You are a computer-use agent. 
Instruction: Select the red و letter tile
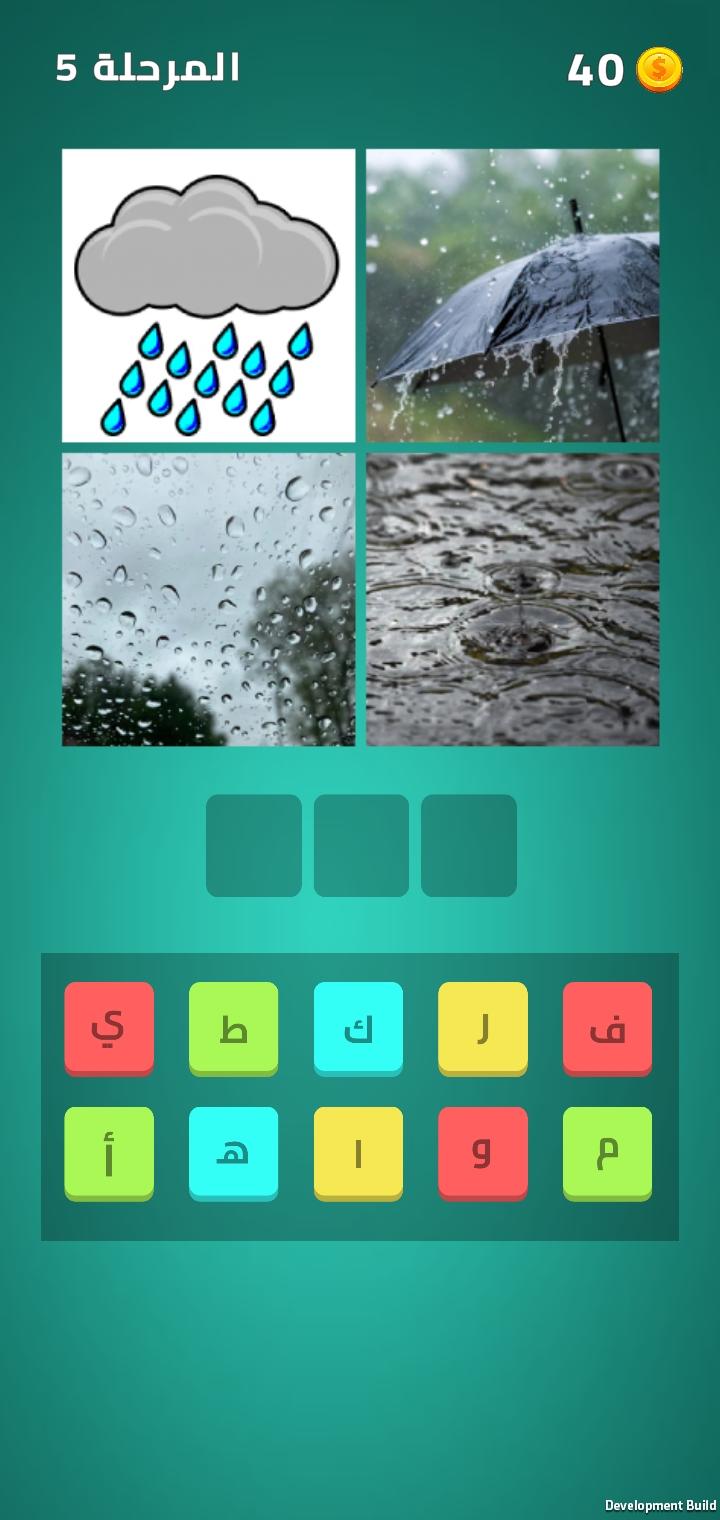point(482,1152)
